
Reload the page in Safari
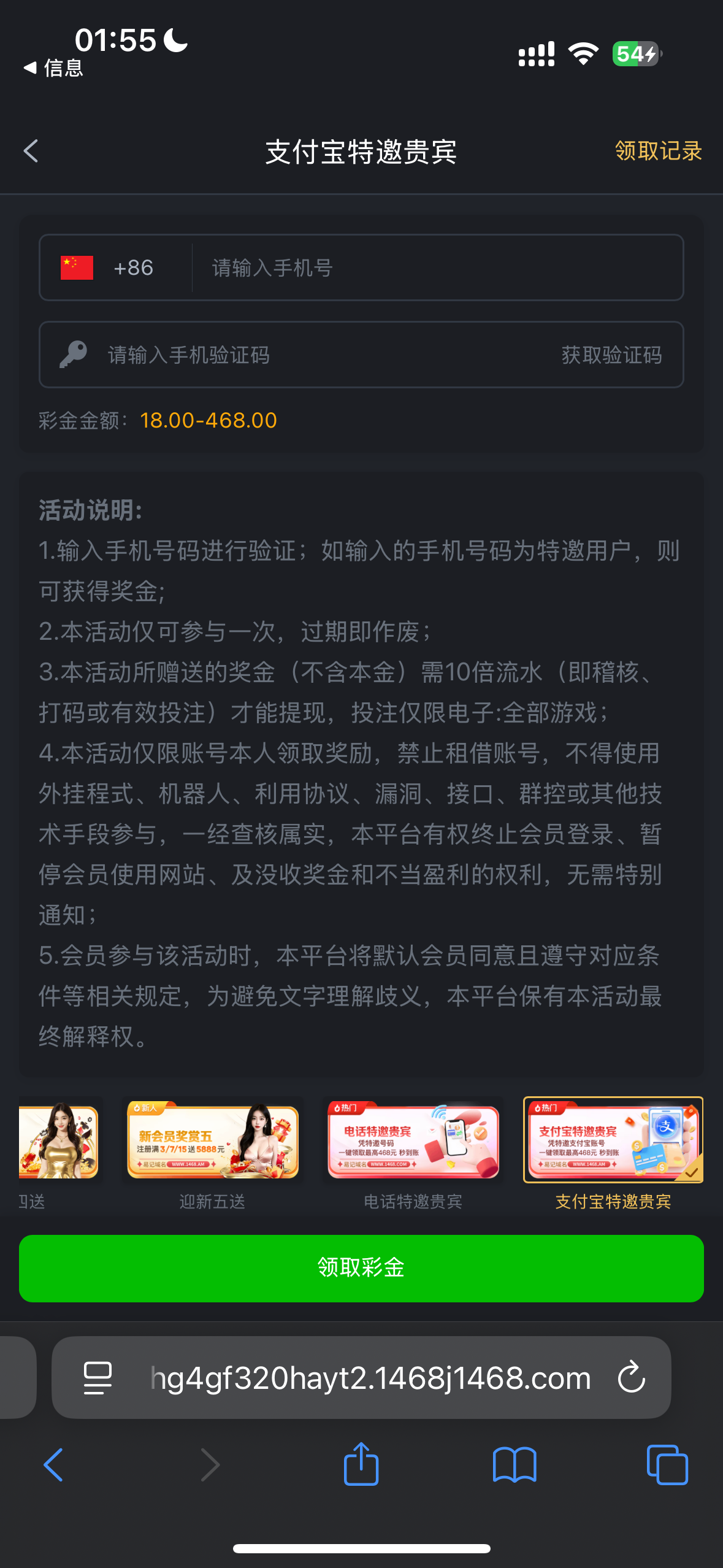pyautogui.click(x=631, y=1378)
